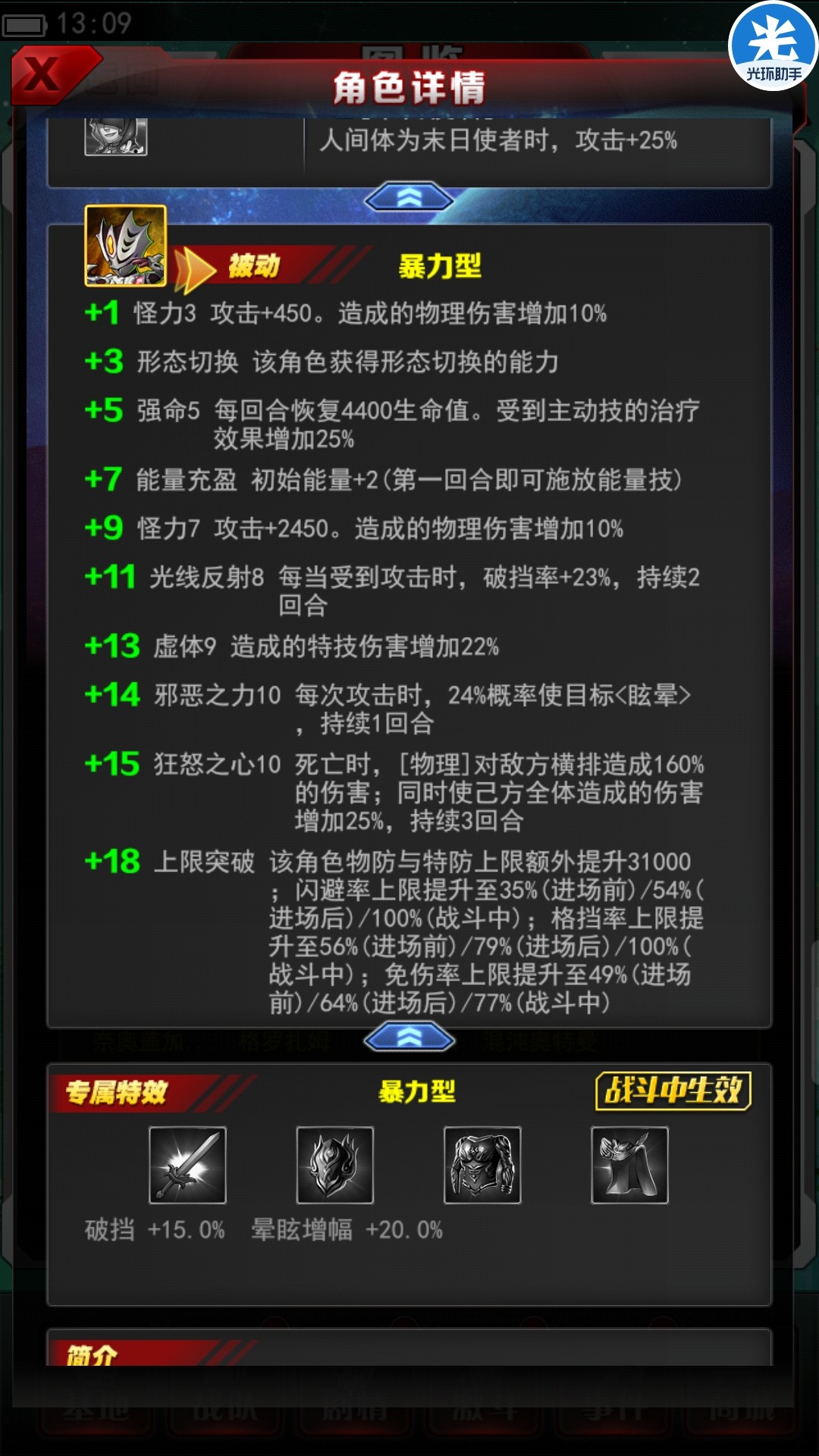Collapse the passive skills panel arrow
This screenshot has width=819, height=1456.
(x=409, y=1038)
